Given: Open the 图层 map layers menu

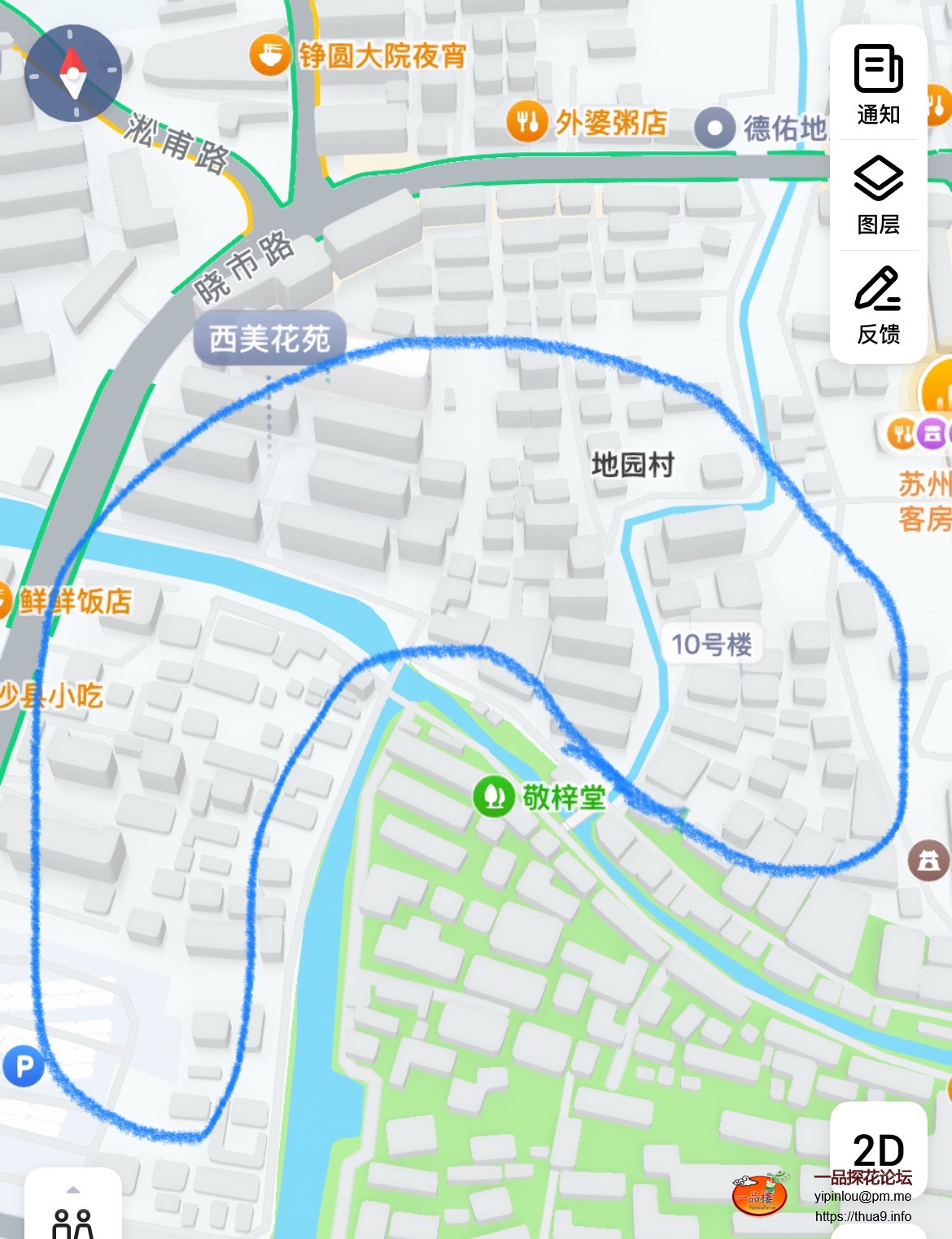Looking at the screenshot, I should (x=878, y=195).
